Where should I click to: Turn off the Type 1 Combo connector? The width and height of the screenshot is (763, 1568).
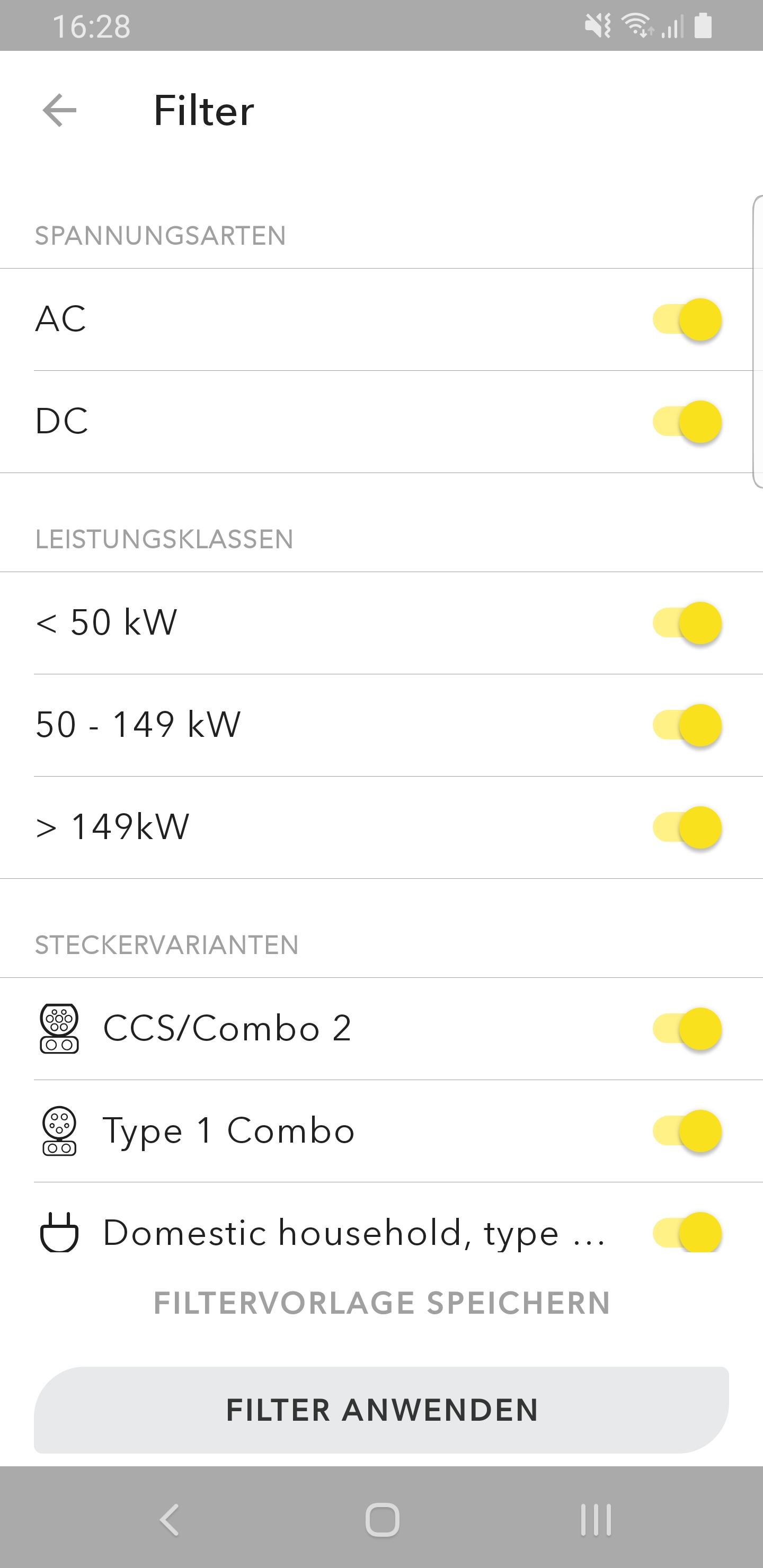tap(687, 1131)
